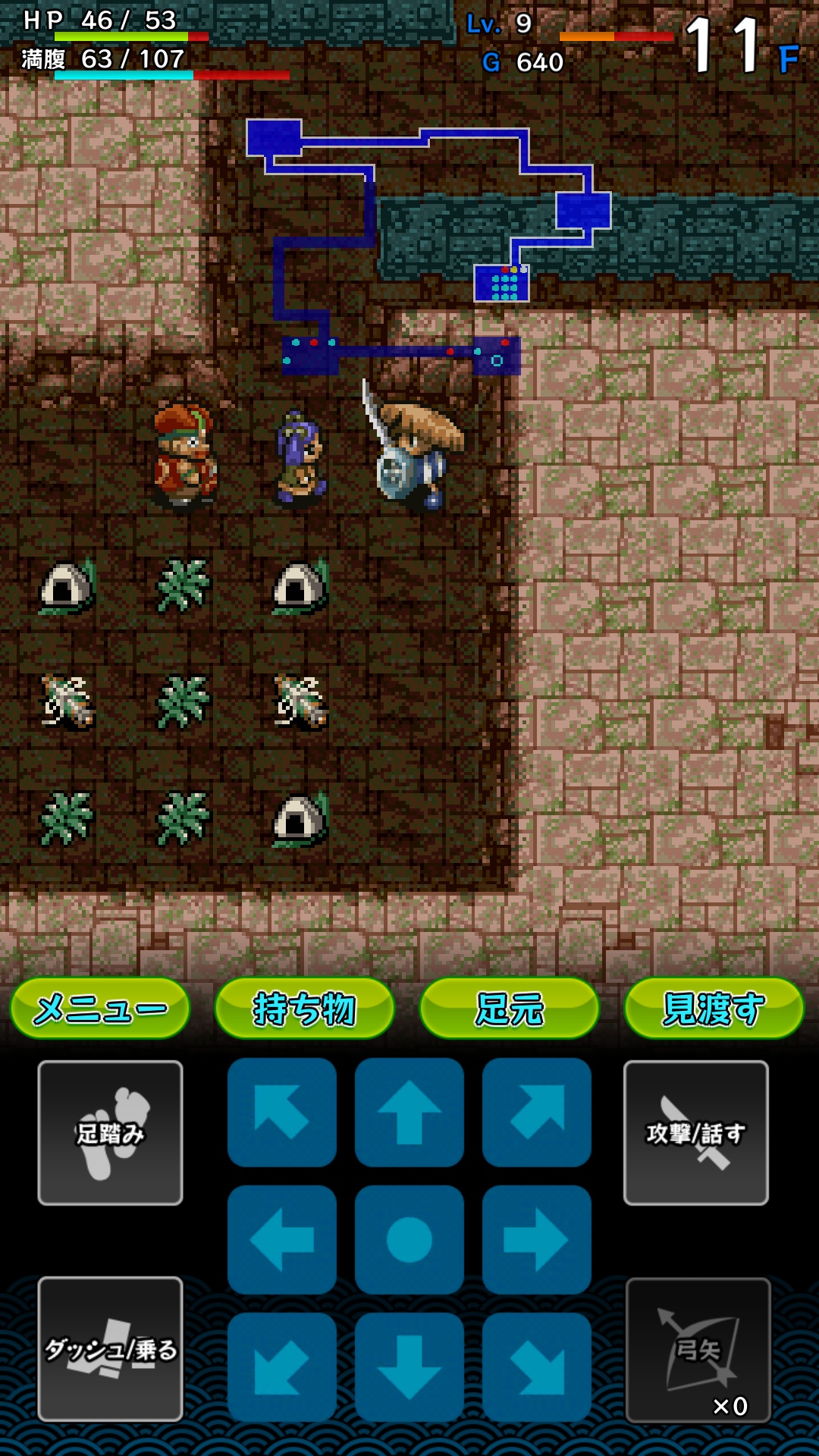
Task: Open the 持ち物 inventory
Action: (305, 1009)
